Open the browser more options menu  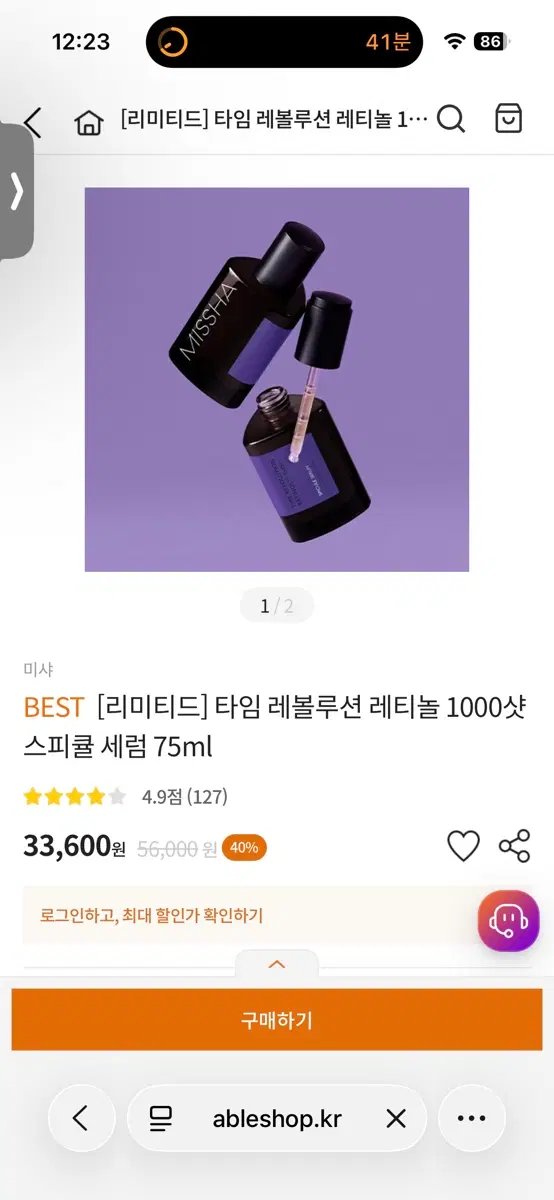[x=471, y=1118]
